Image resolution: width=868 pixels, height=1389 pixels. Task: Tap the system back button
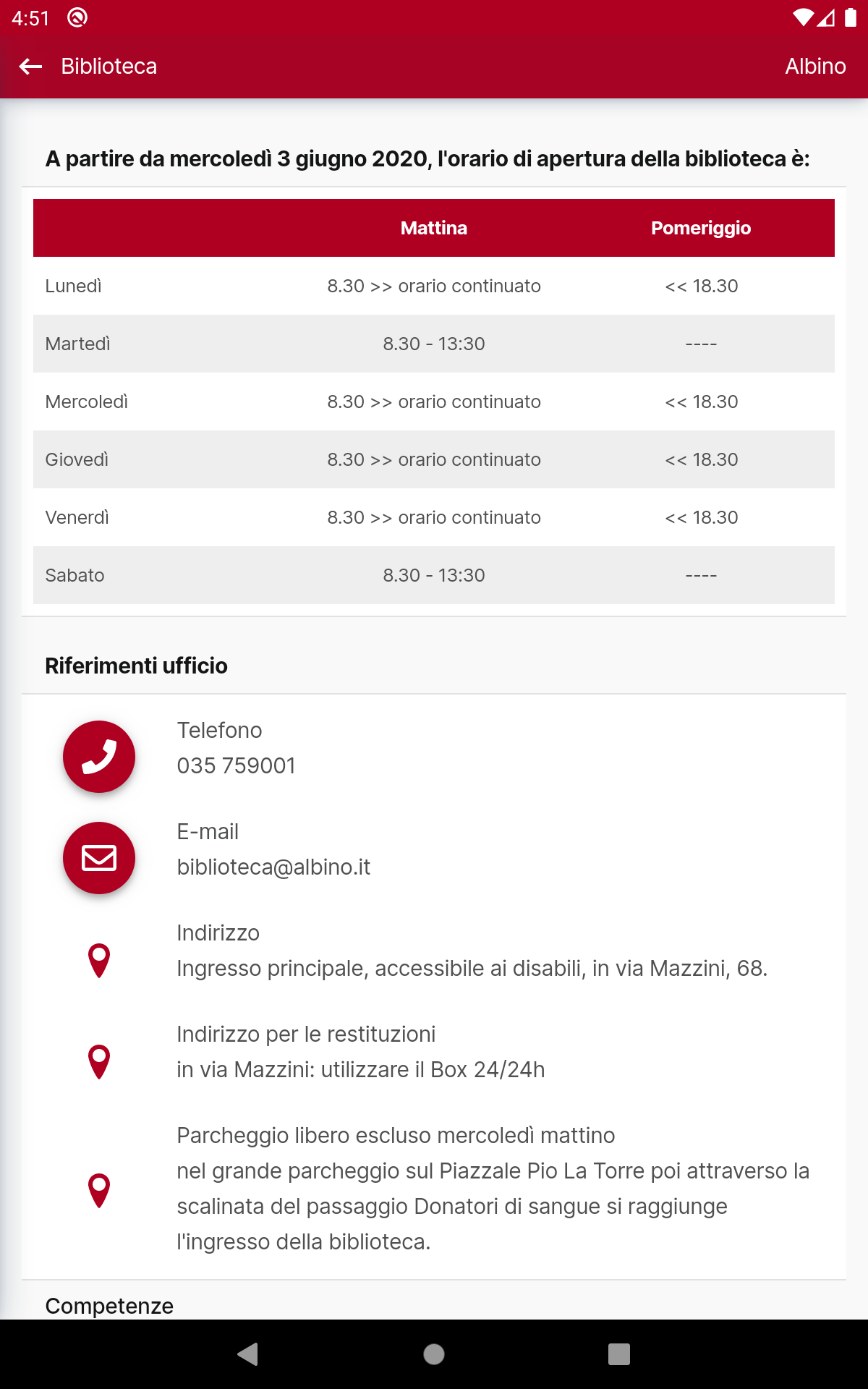tap(248, 1354)
